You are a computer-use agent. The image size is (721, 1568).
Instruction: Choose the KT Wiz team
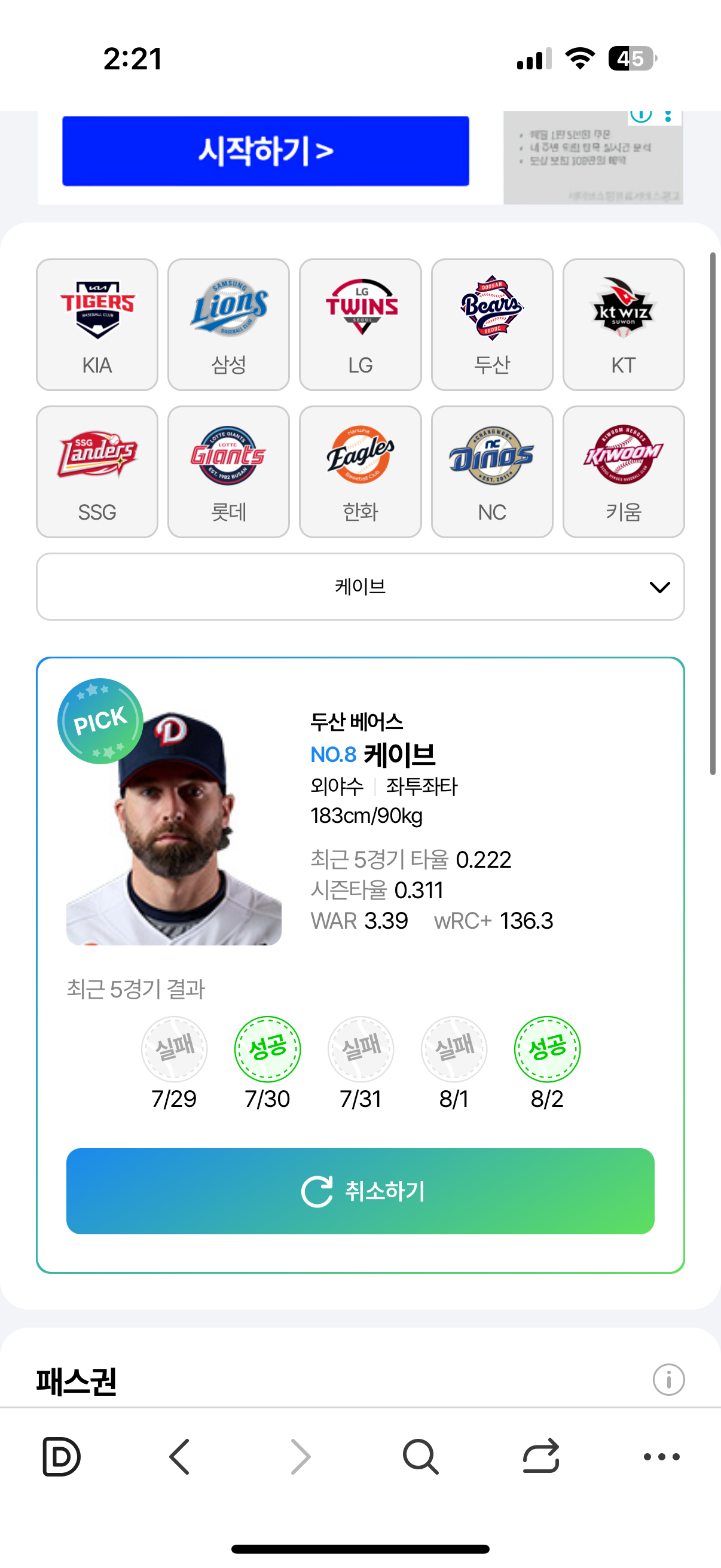pos(623,325)
